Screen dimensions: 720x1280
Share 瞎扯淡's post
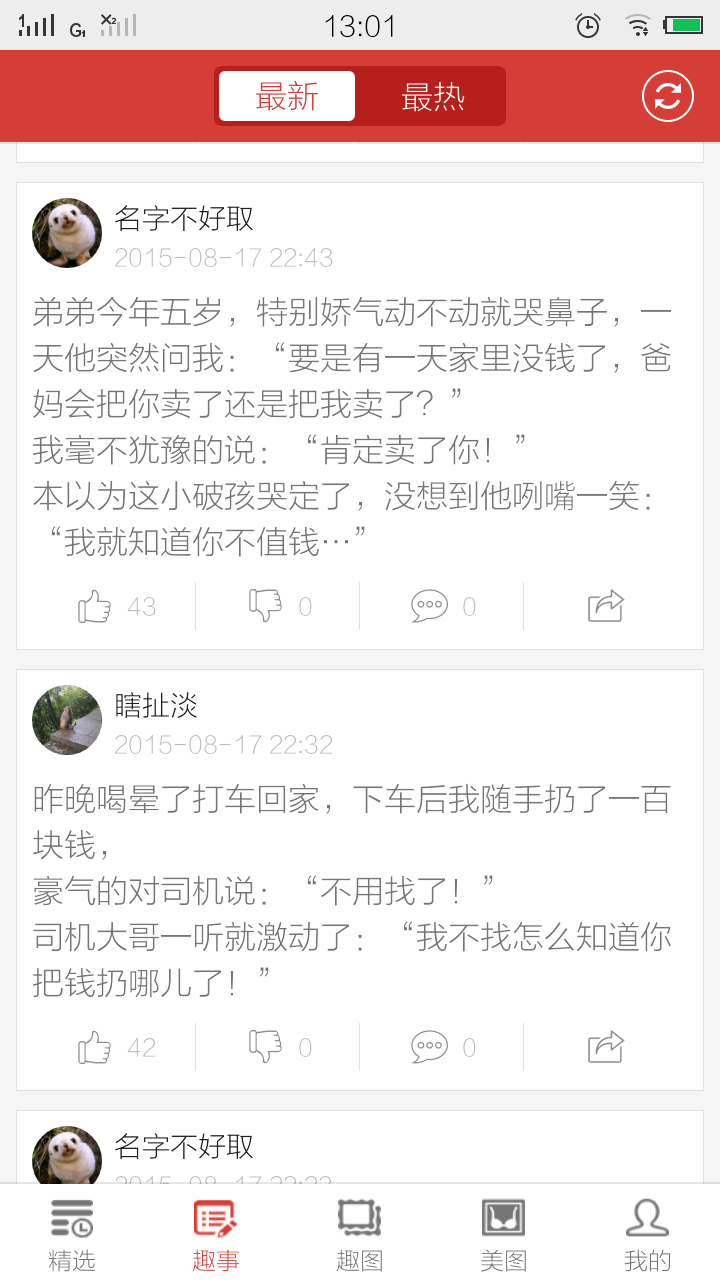tap(605, 1047)
